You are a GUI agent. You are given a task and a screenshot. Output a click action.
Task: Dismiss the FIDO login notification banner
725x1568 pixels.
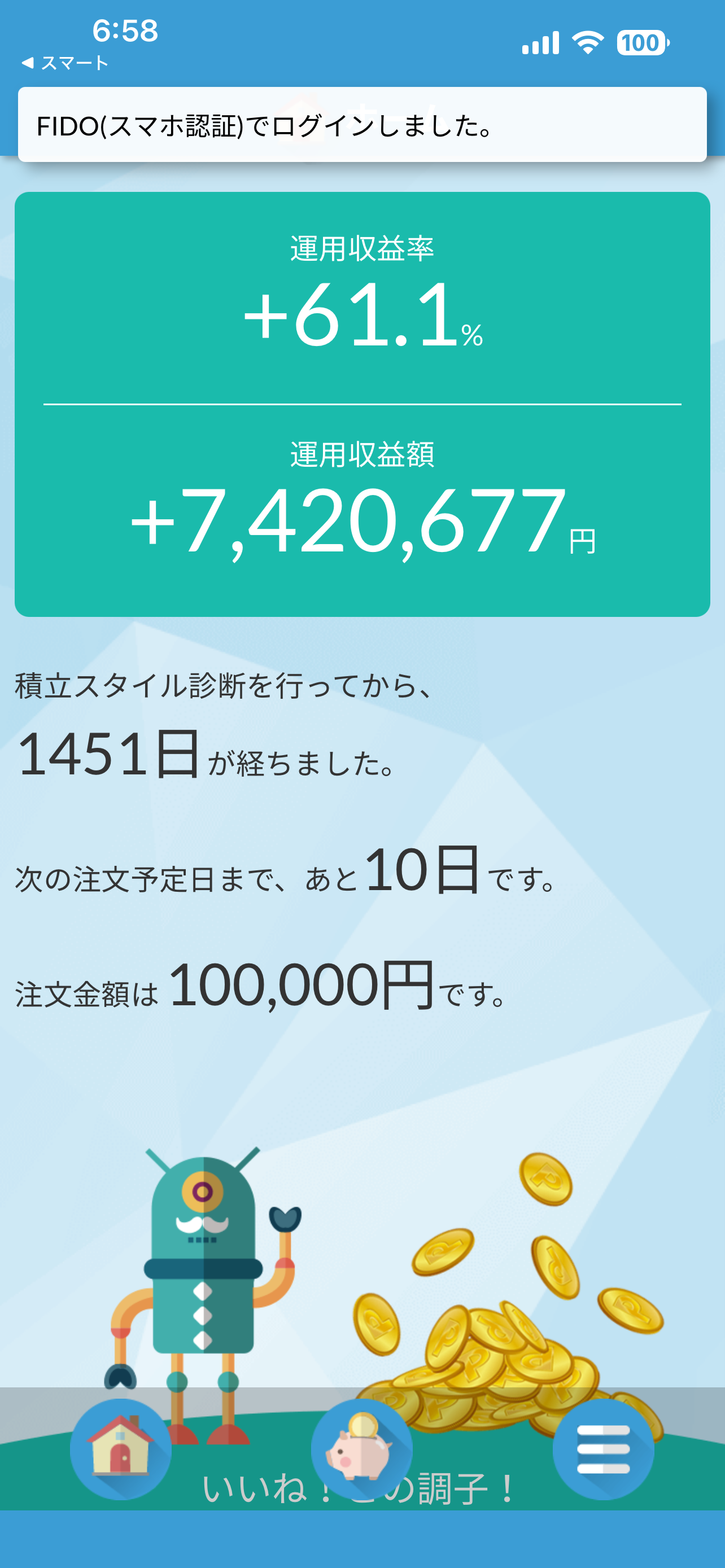click(x=362, y=125)
